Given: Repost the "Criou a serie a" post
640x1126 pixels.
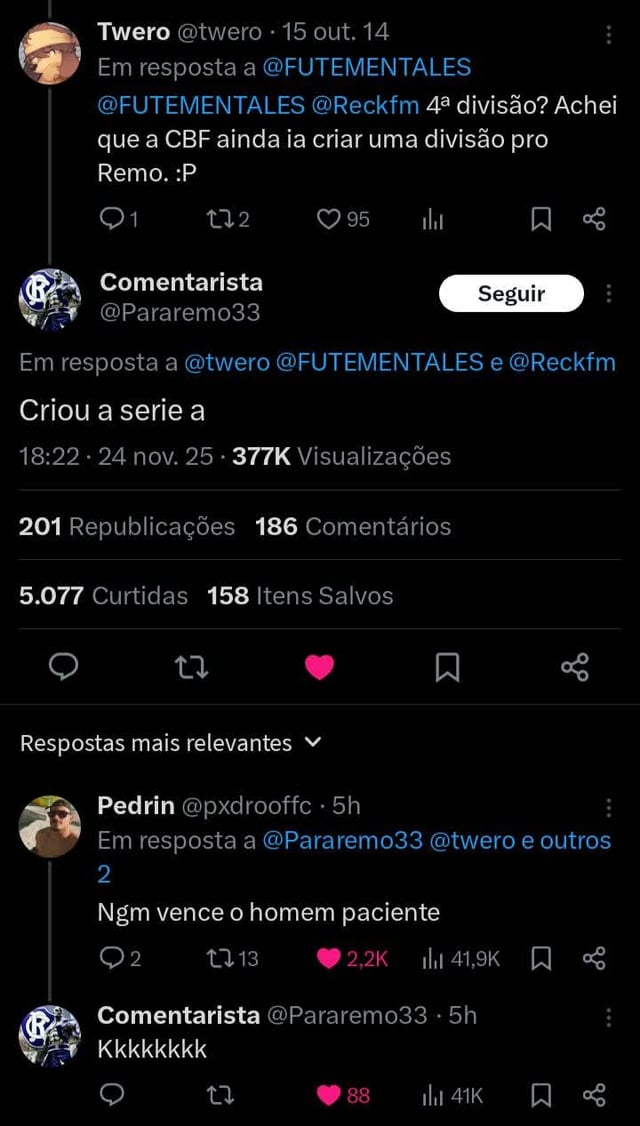Looking at the screenshot, I should tap(191, 666).
